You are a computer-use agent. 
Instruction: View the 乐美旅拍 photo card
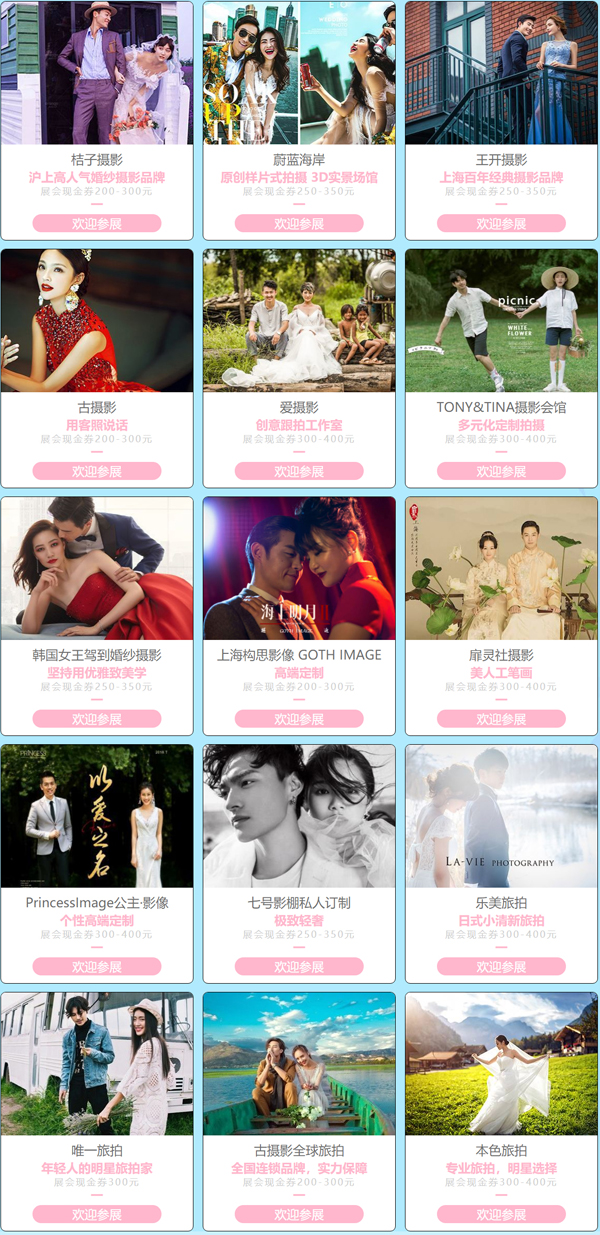tap(501, 816)
